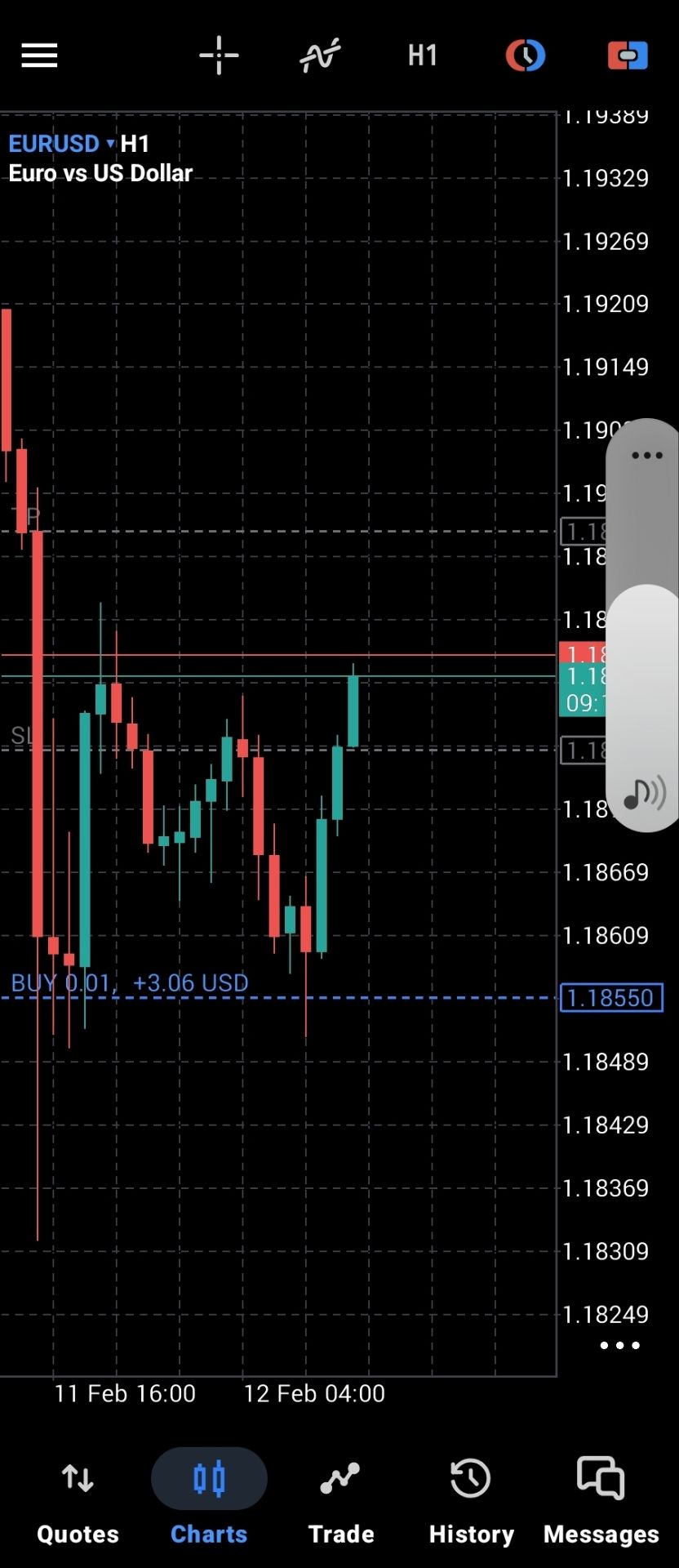
Task: Open the hamburger menu
Action: pyautogui.click(x=39, y=56)
